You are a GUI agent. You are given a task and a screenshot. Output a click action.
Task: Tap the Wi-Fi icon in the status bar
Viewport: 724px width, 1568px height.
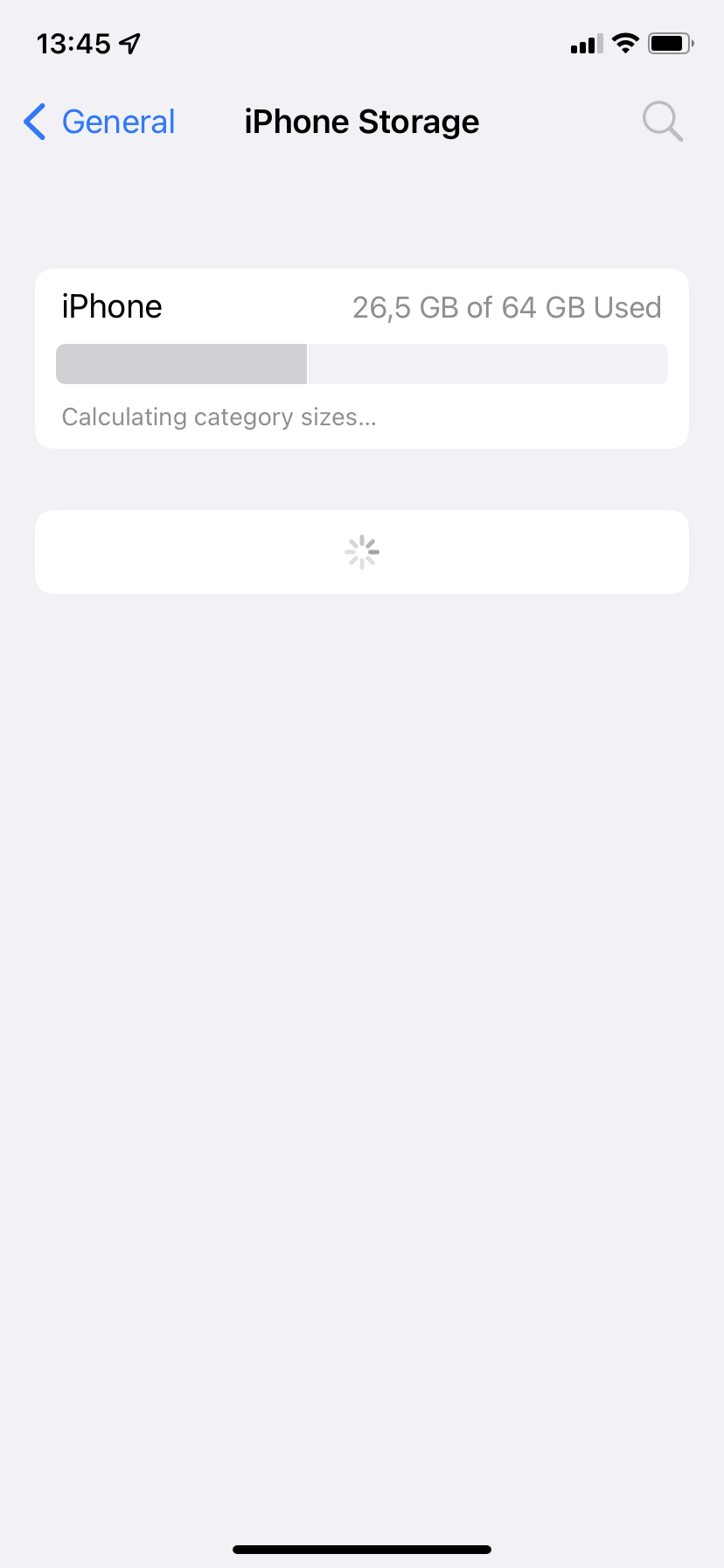[x=625, y=42]
